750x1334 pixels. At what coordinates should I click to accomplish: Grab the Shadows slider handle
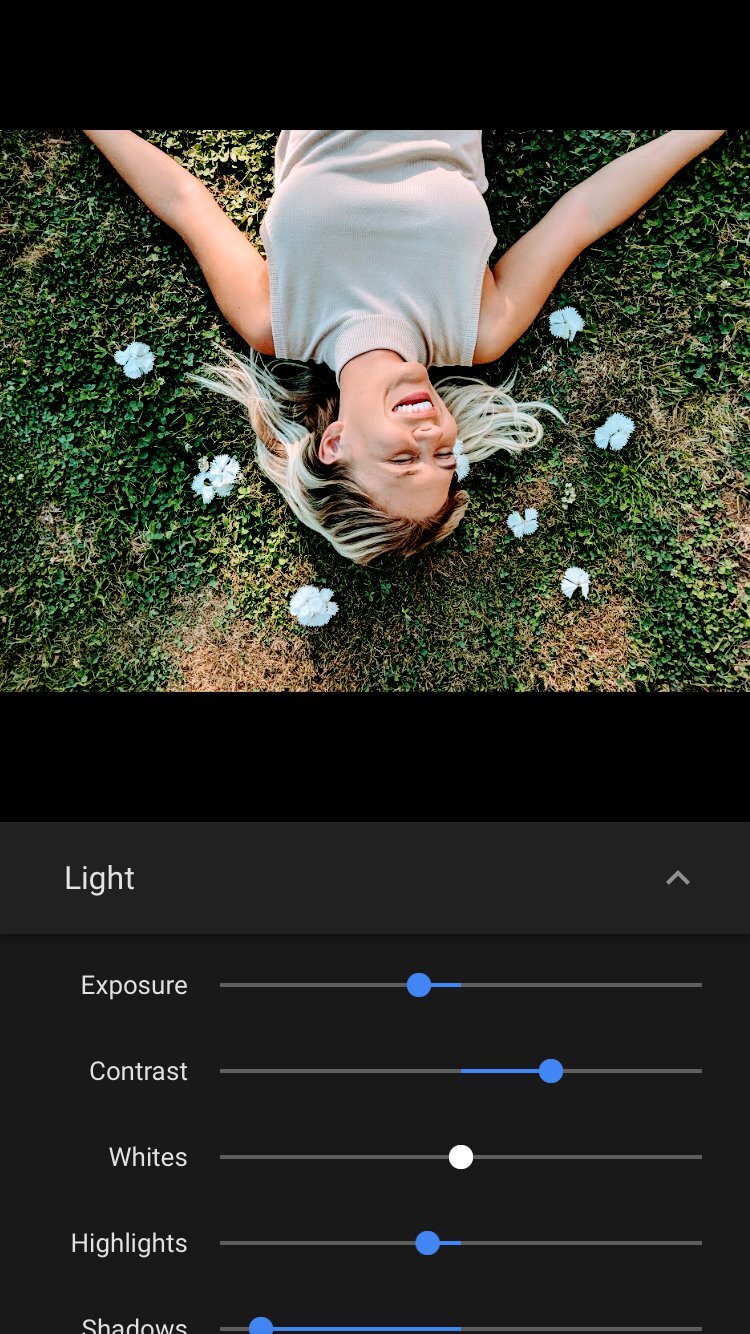(x=261, y=1326)
